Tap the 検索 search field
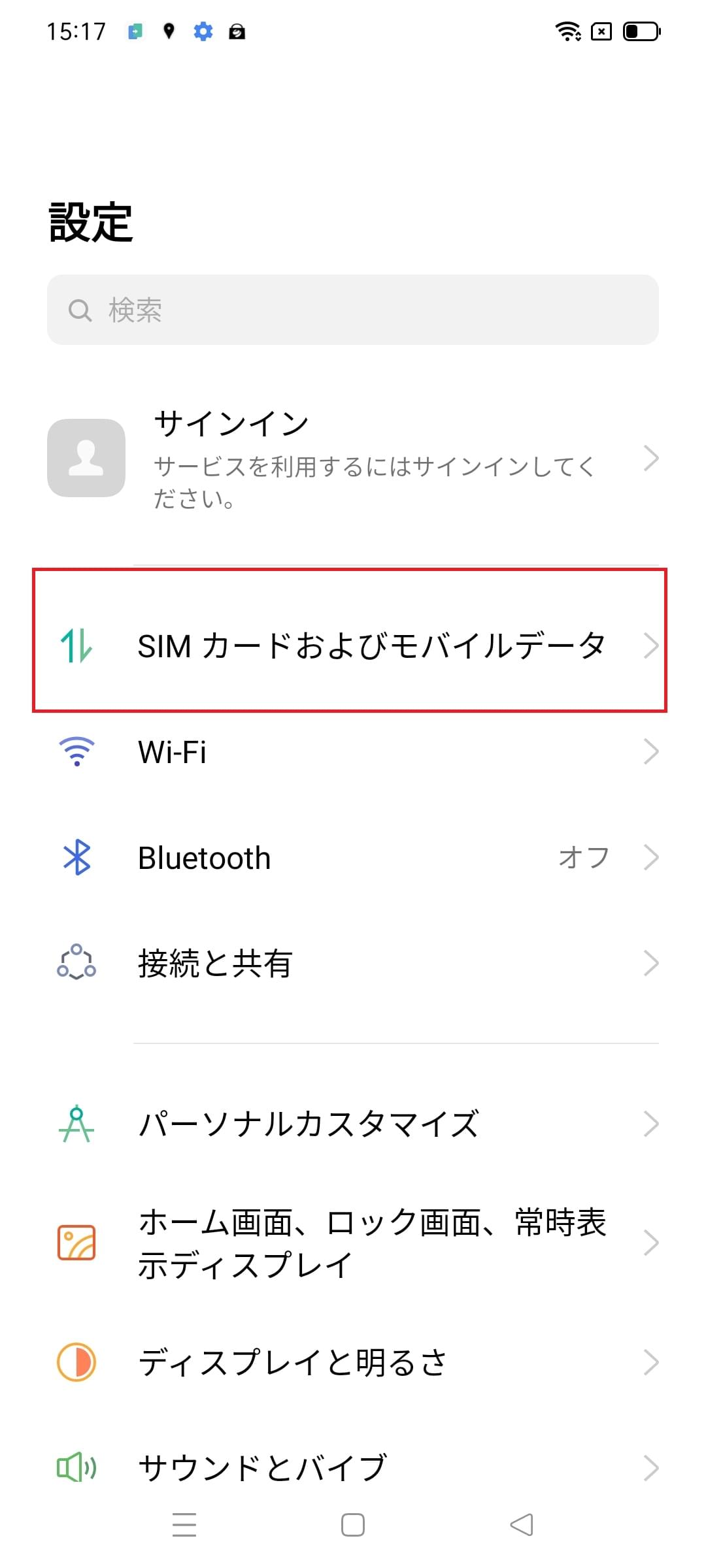Viewport: 706px width, 1568px height. (x=353, y=310)
